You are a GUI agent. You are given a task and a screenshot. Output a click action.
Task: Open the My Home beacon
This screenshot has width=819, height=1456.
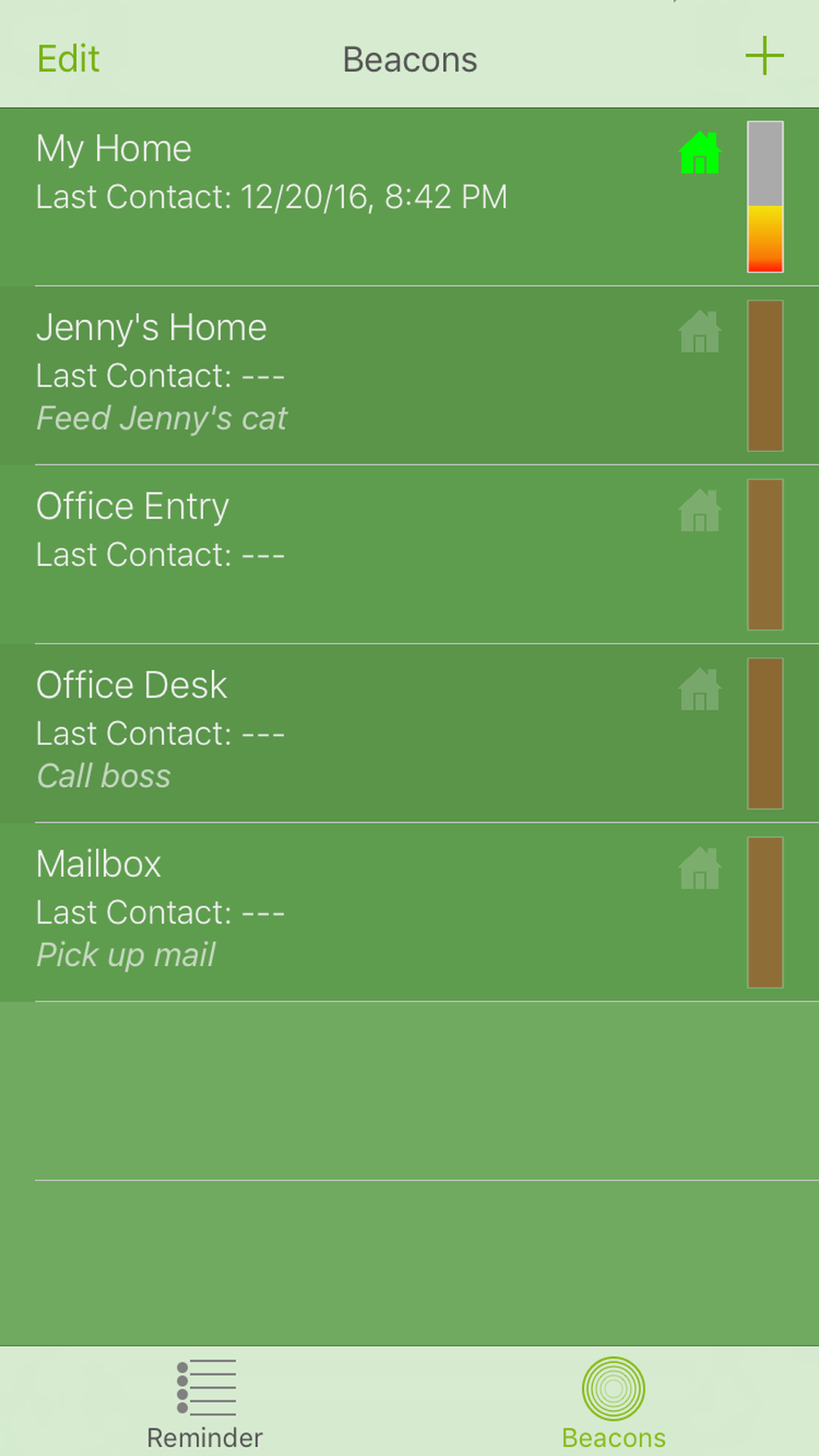click(x=409, y=197)
